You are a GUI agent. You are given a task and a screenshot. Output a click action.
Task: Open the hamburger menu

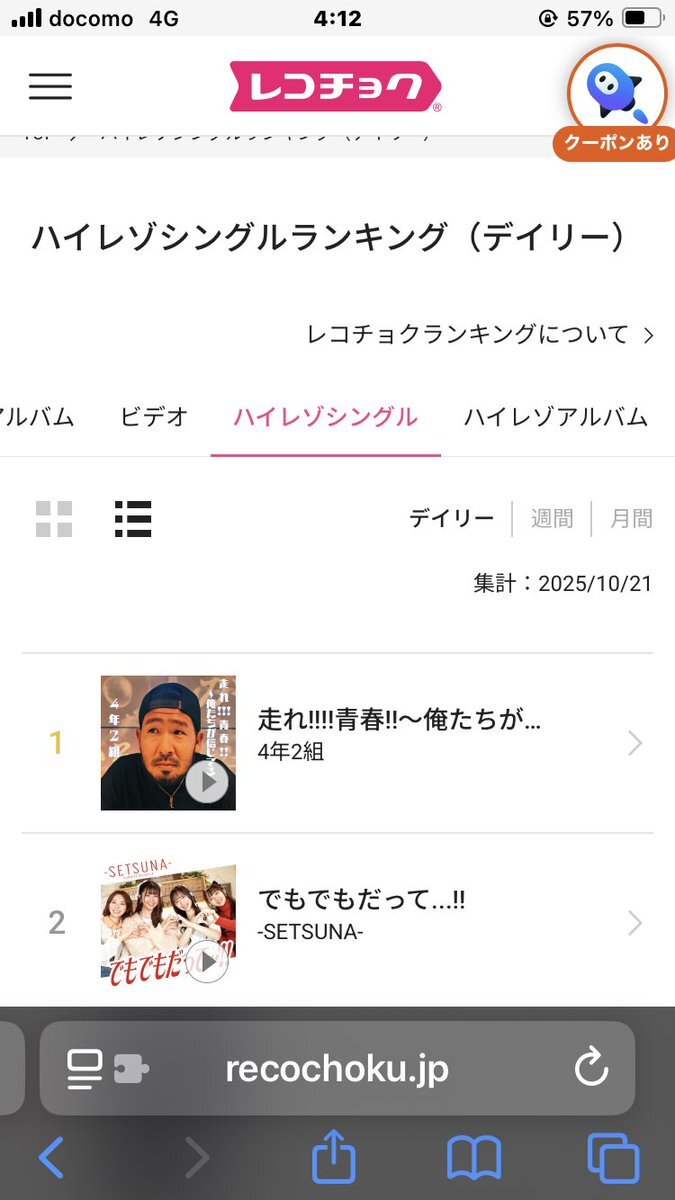pyautogui.click(x=50, y=86)
